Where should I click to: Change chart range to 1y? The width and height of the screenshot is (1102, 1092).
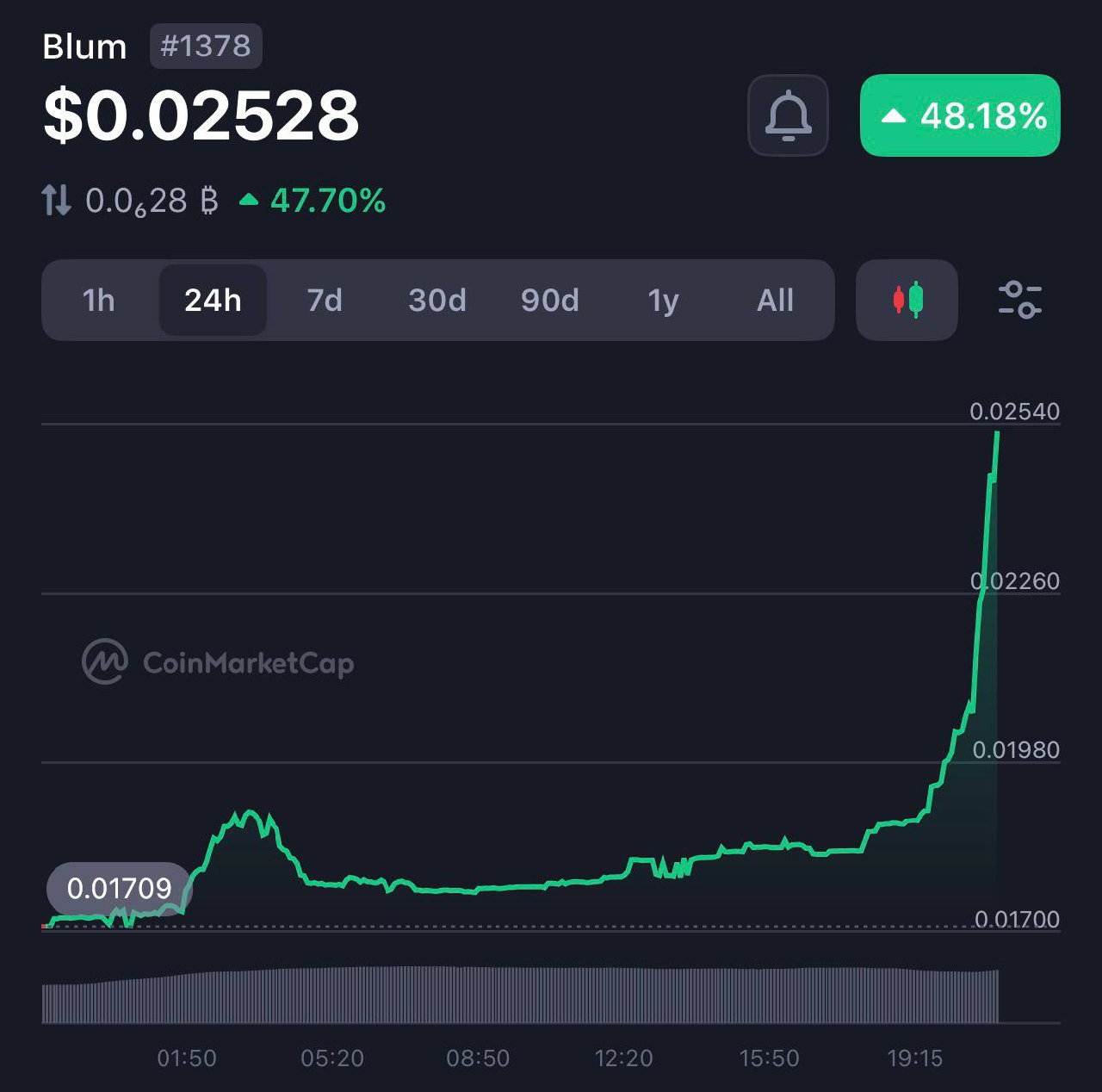pos(663,301)
